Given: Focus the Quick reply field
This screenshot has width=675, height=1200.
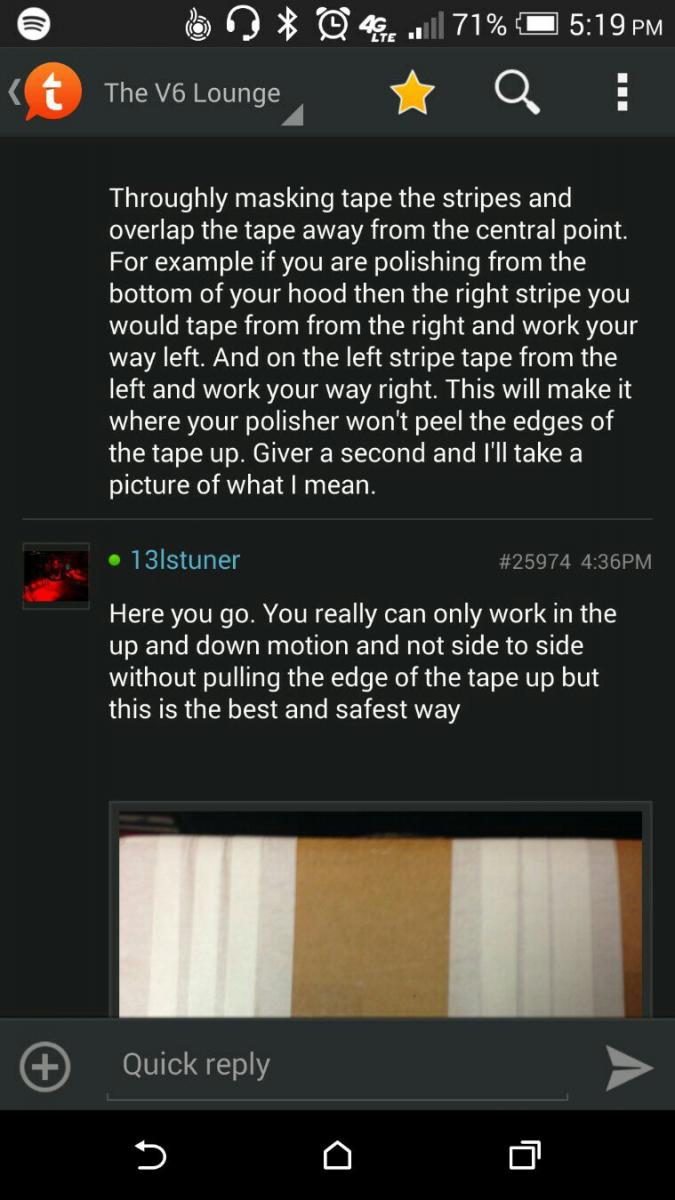Looking at the screenshot, I should coord(335,1066).
